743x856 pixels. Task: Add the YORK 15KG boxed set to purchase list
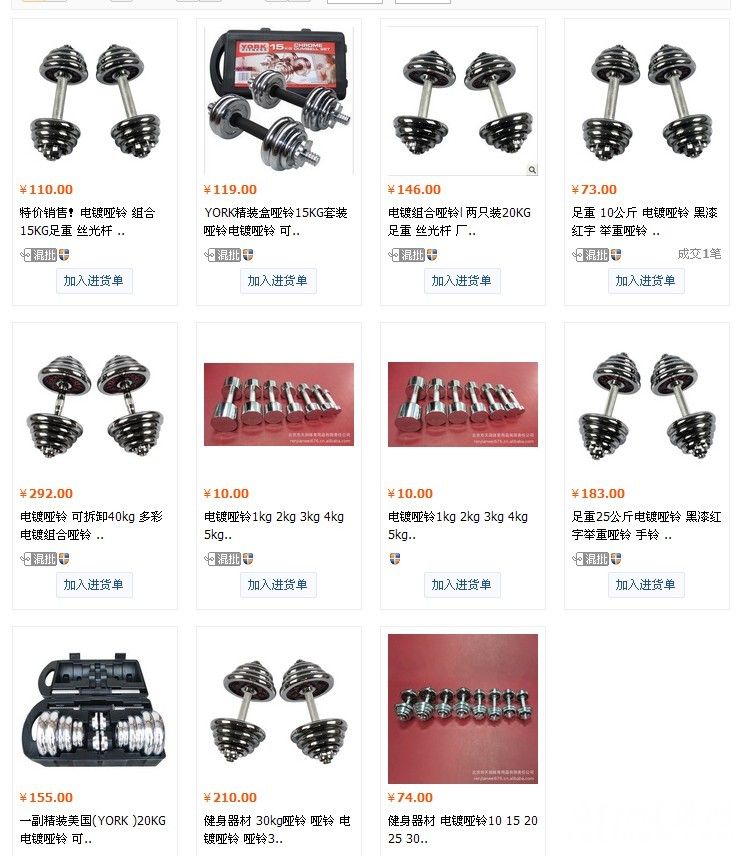(278, 281)
